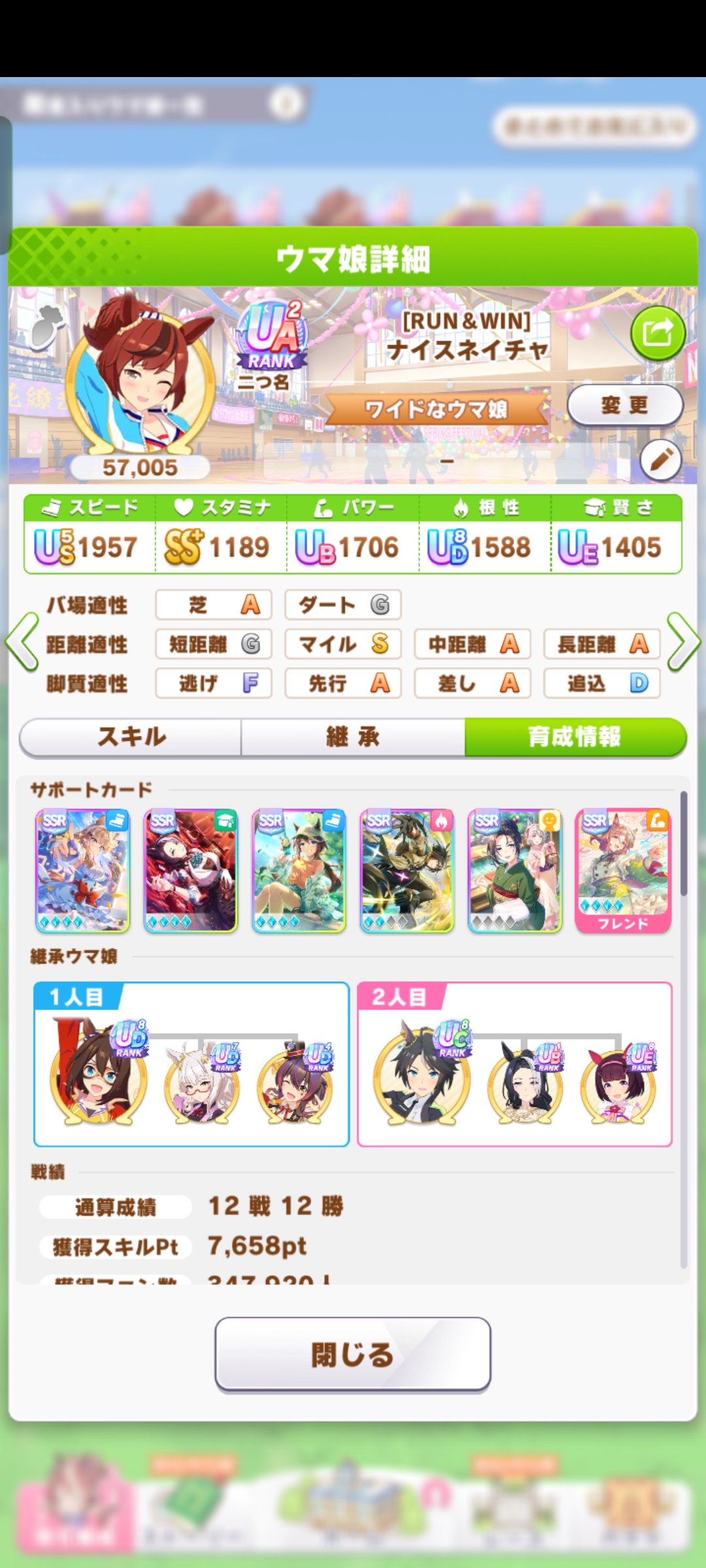706x1568 pixels.
Task: Open the support card with kimono characters
Action: (514, 870)
